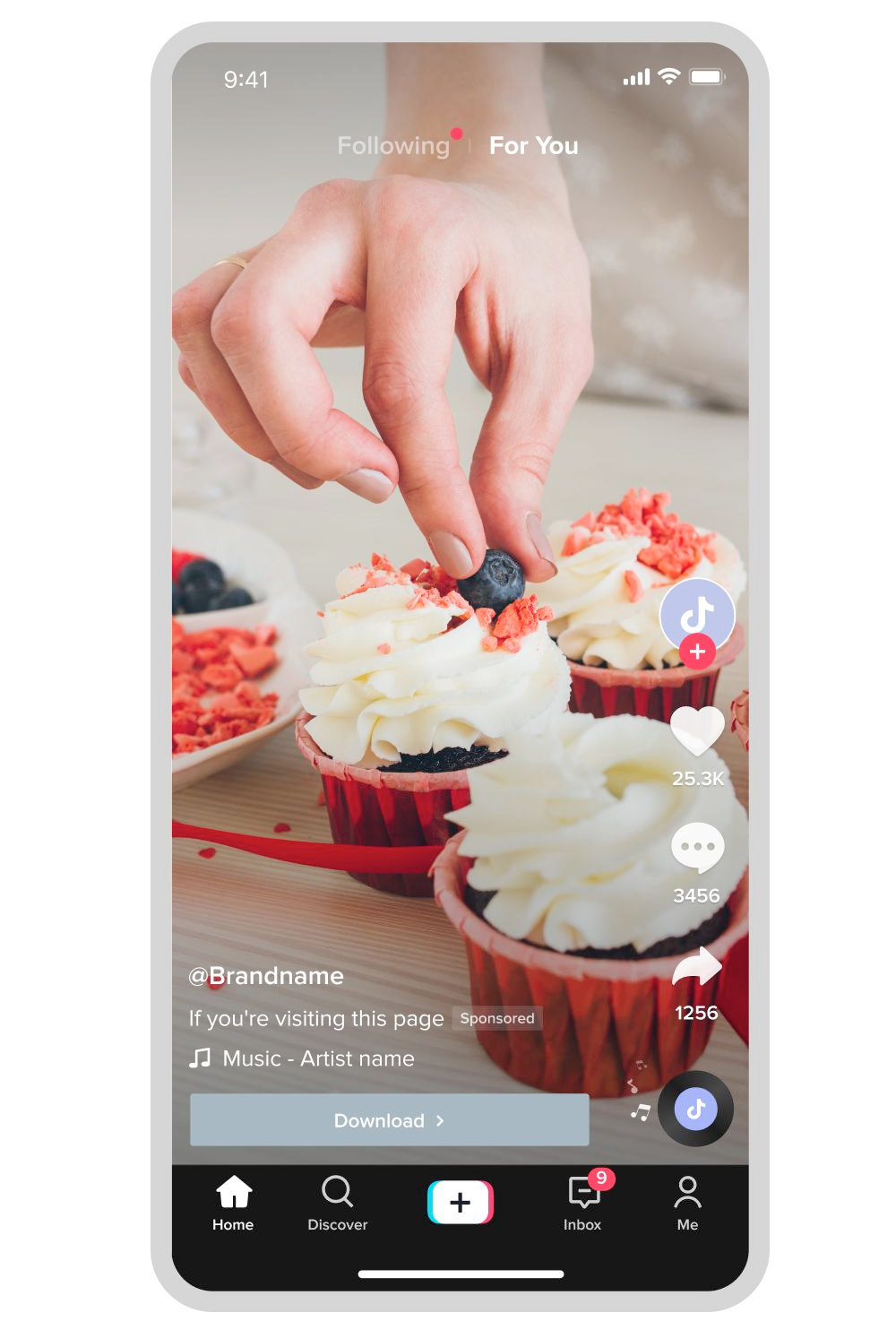Share this video using the arrow
This screenshot has height=1330, width=896.
point(697,968)
